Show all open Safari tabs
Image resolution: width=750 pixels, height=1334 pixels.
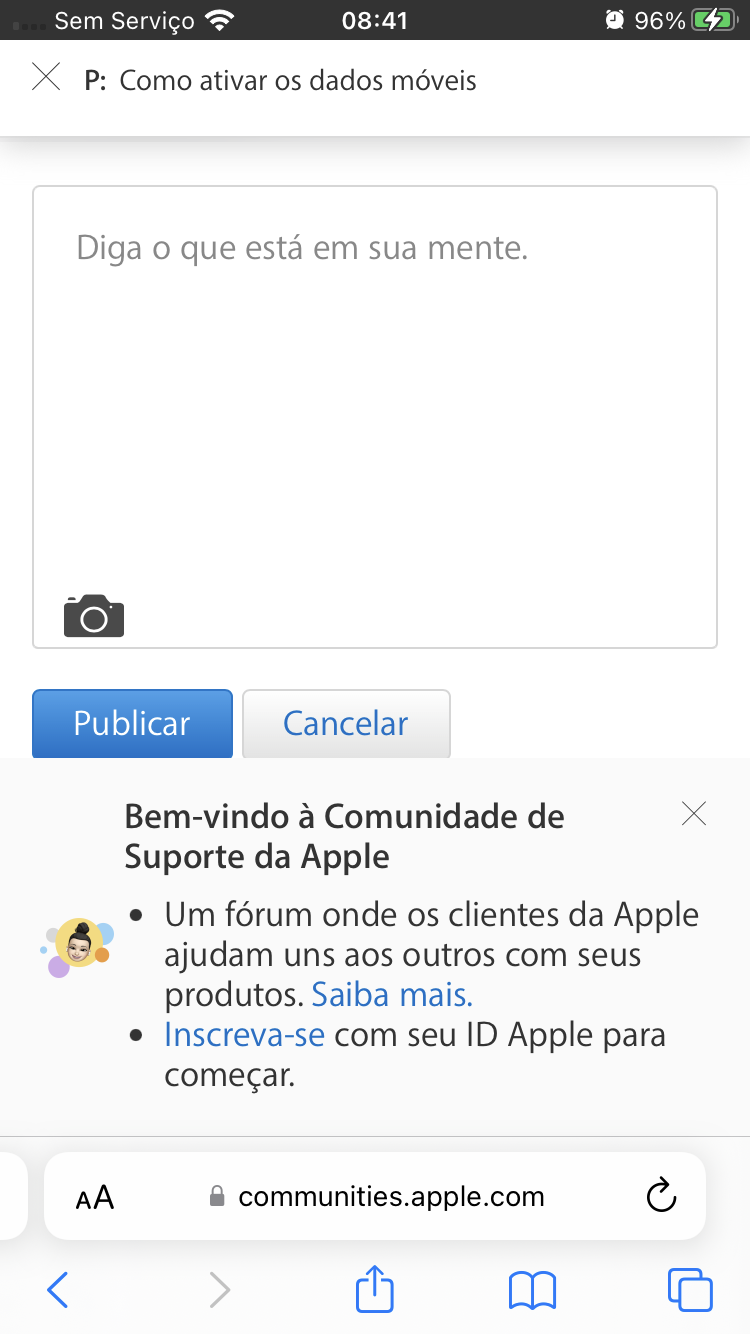[690, 1290]
